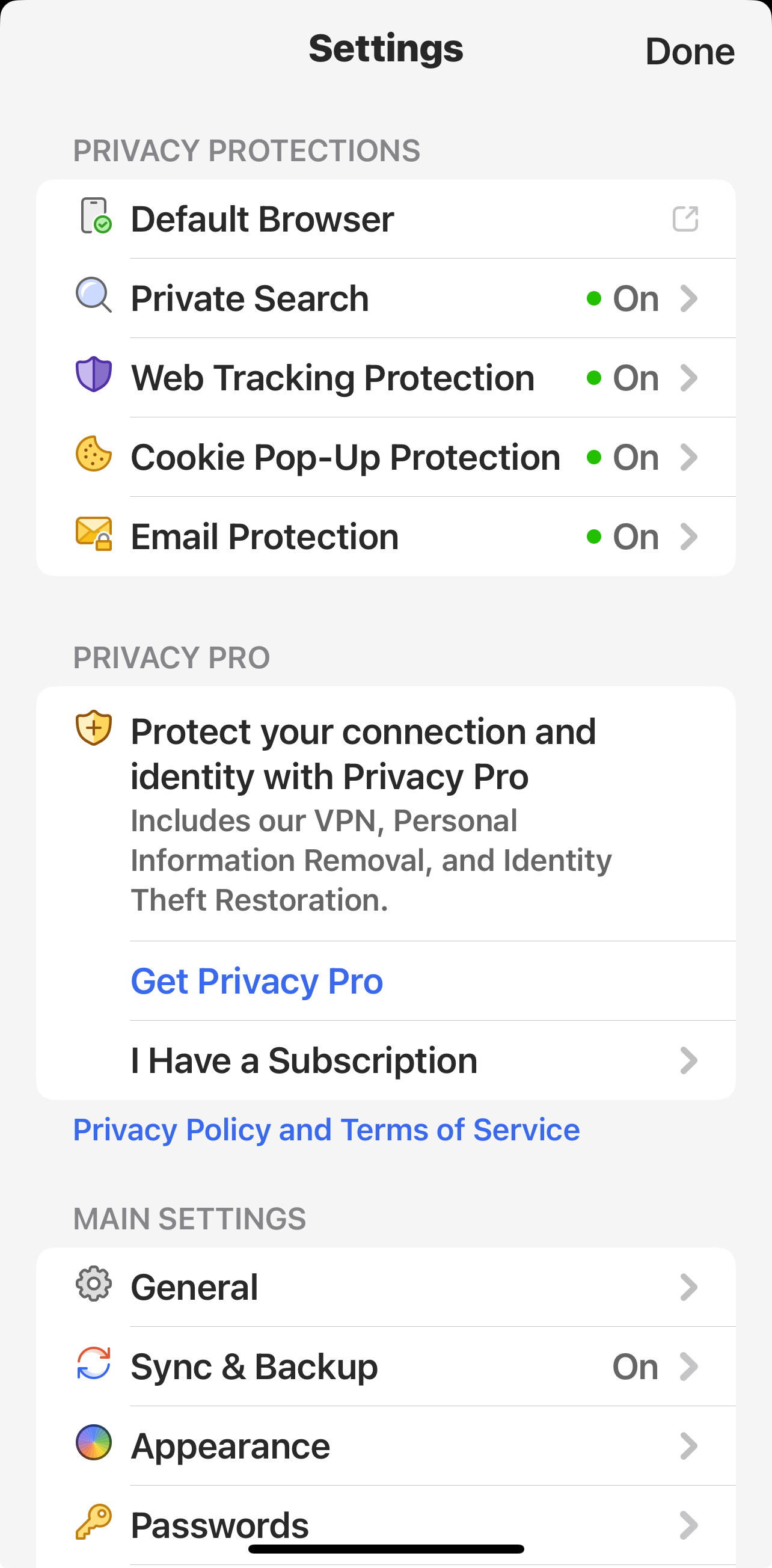Open Web Tracking Protection settings
Viewport: 772px width, 1568px height.
click(385, 377)
